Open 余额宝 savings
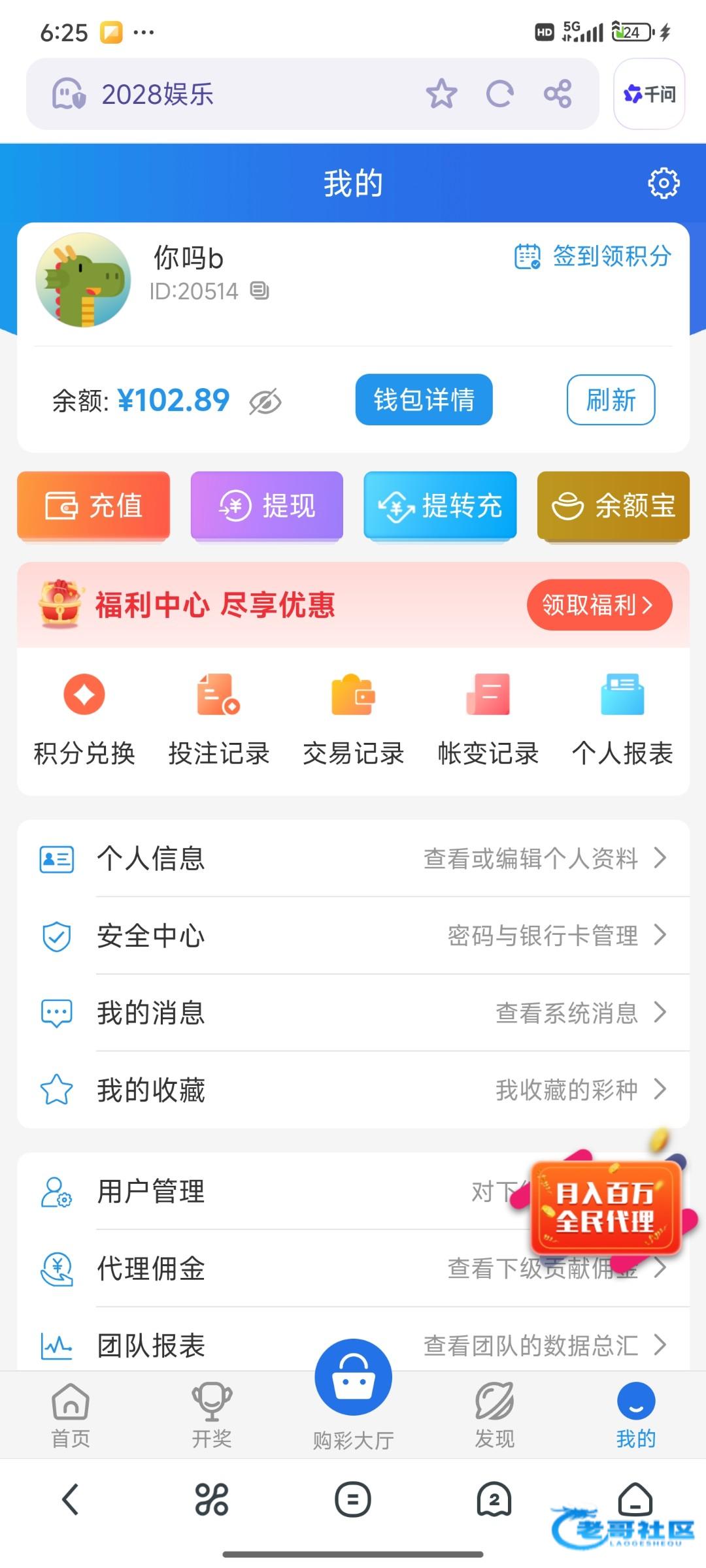 613,506
